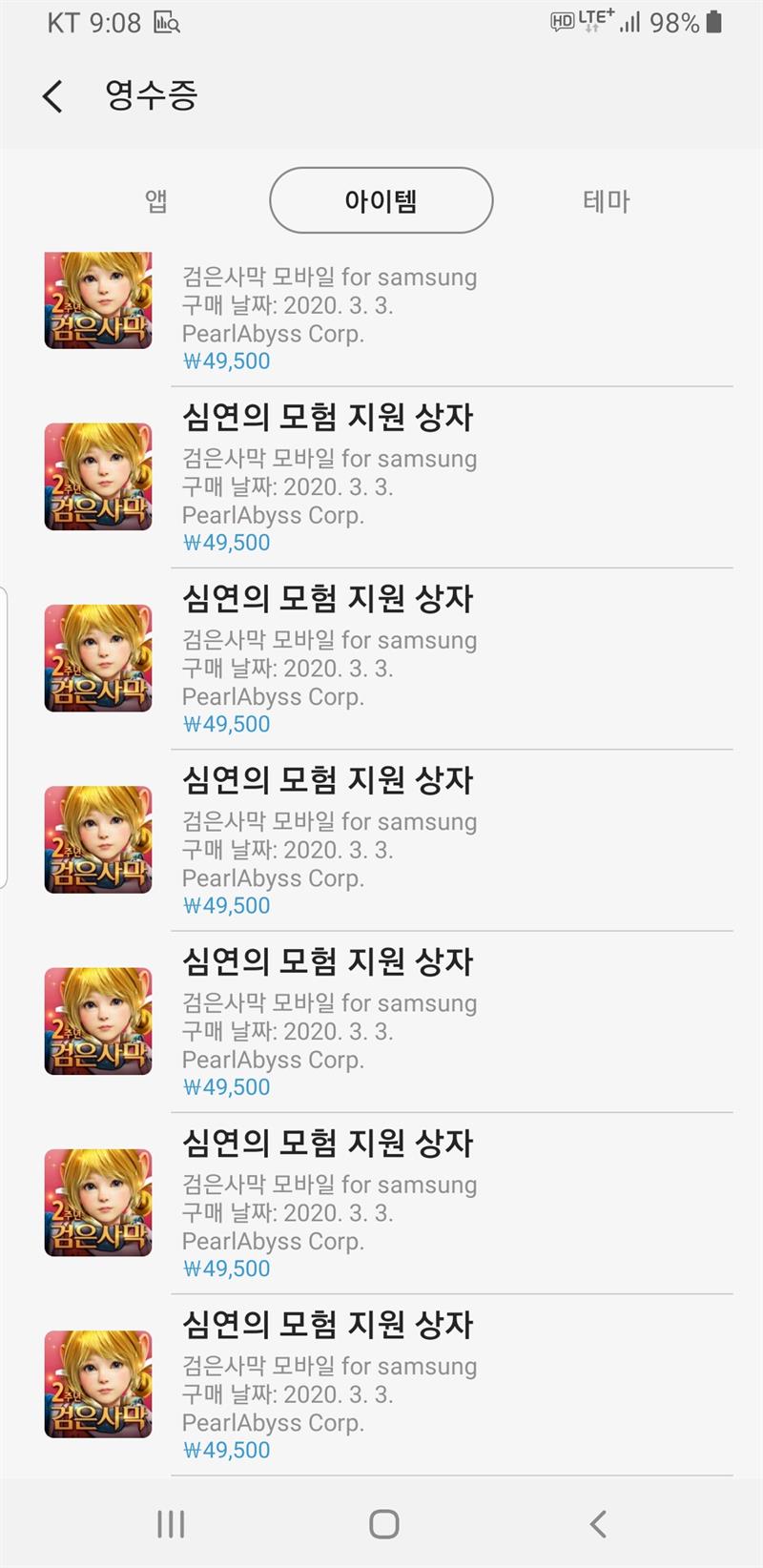Tap the system home button

click(x=383, y=1524)
